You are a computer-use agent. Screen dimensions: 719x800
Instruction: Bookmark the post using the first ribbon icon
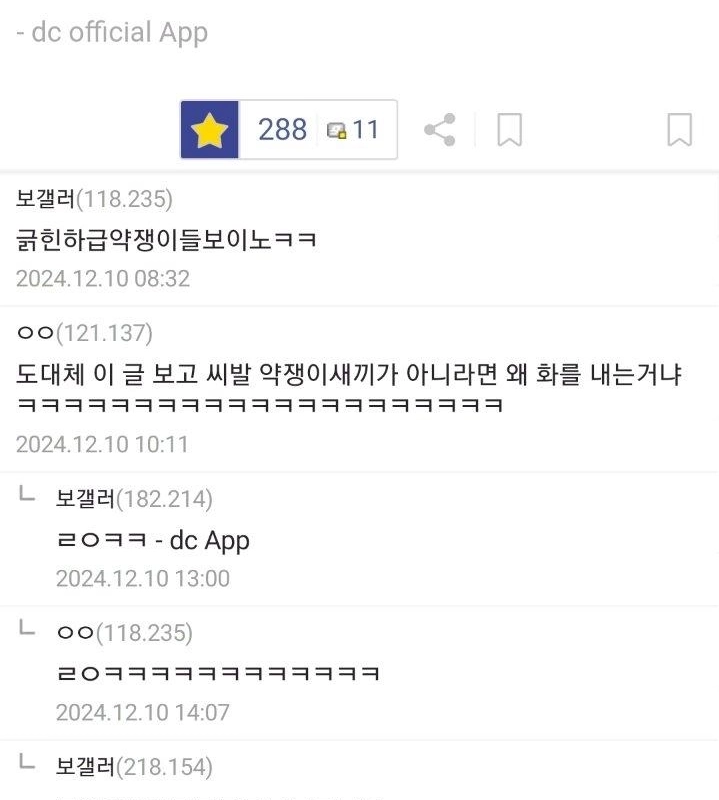click(510, 130)
